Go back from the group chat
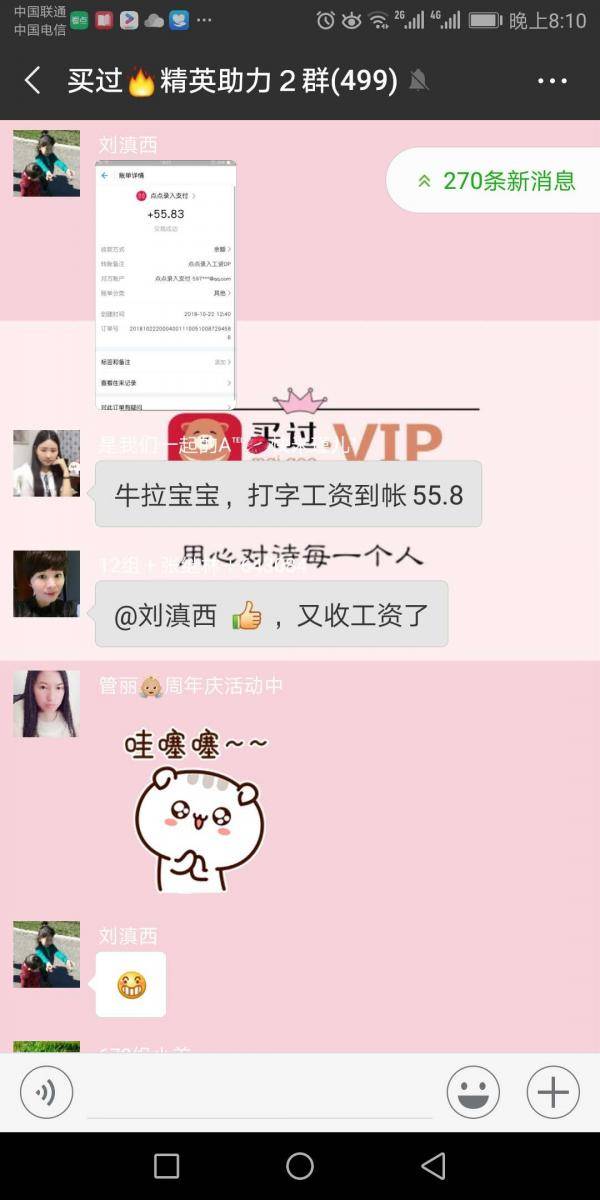 coord(33,81)
